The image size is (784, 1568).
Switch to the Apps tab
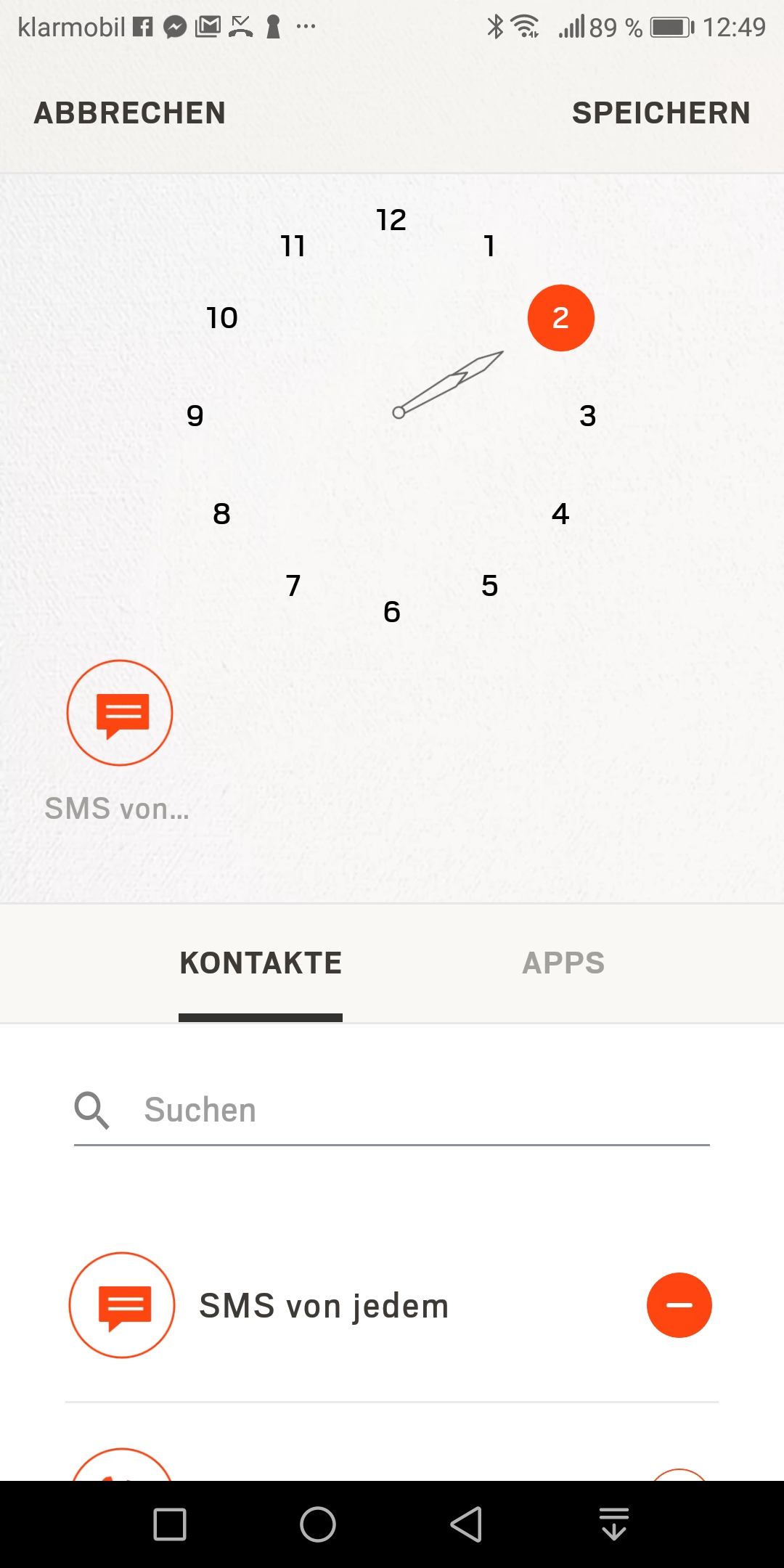[x=563, y=963]
